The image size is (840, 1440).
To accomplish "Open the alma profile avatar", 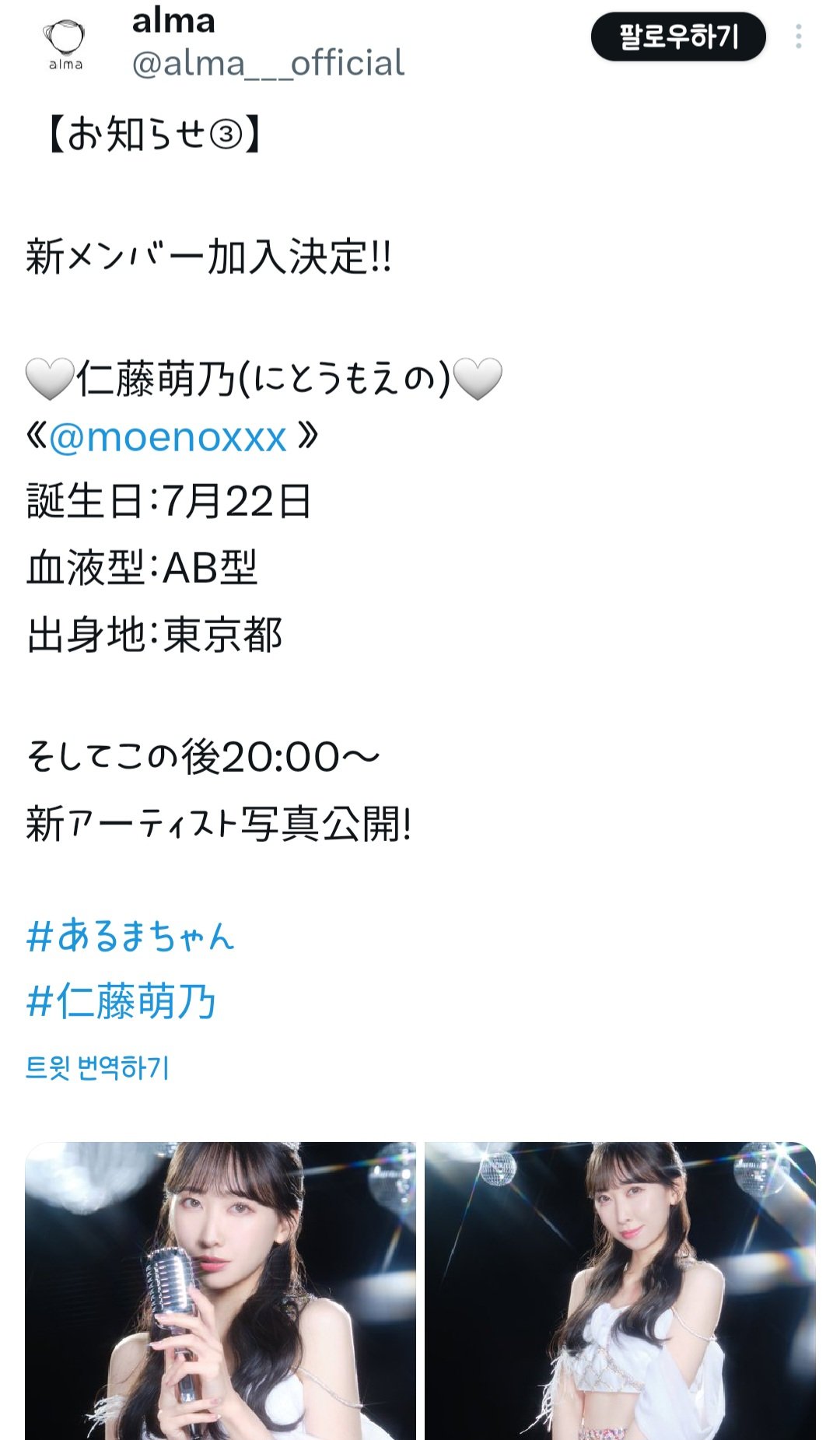I will click(65, 44).
